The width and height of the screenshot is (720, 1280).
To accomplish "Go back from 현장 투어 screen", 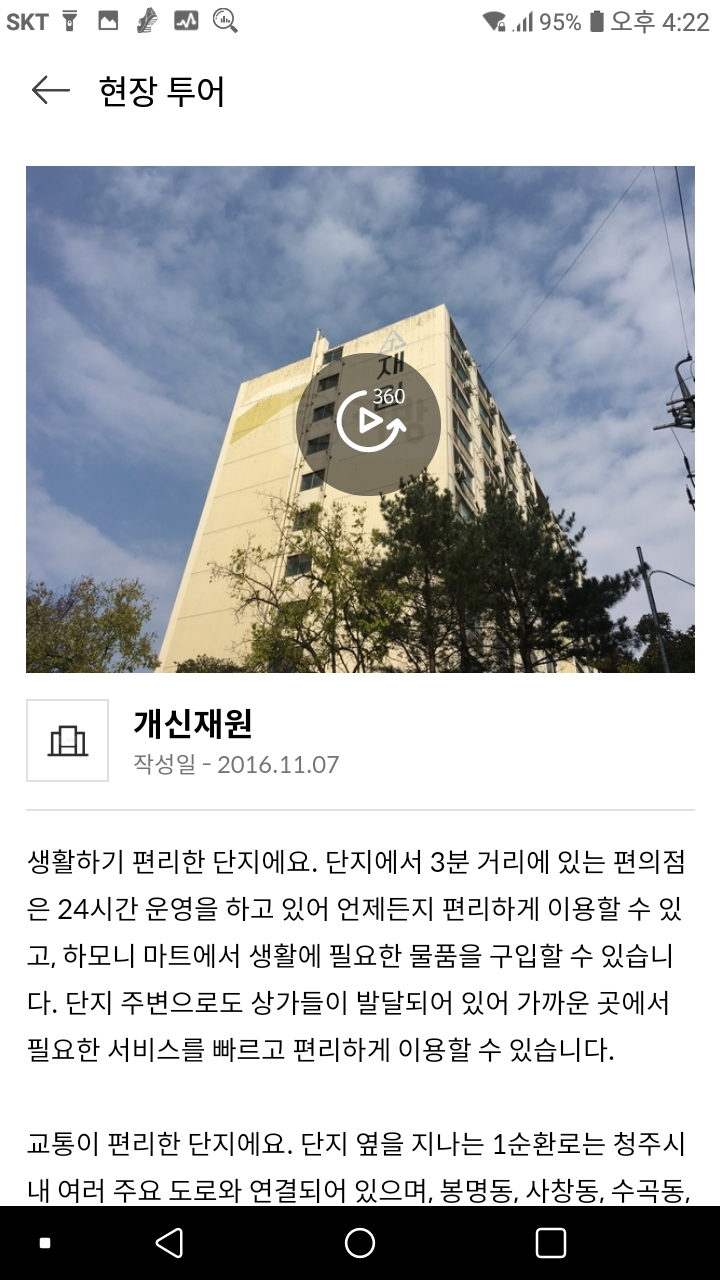I will [x=50, y=91].
